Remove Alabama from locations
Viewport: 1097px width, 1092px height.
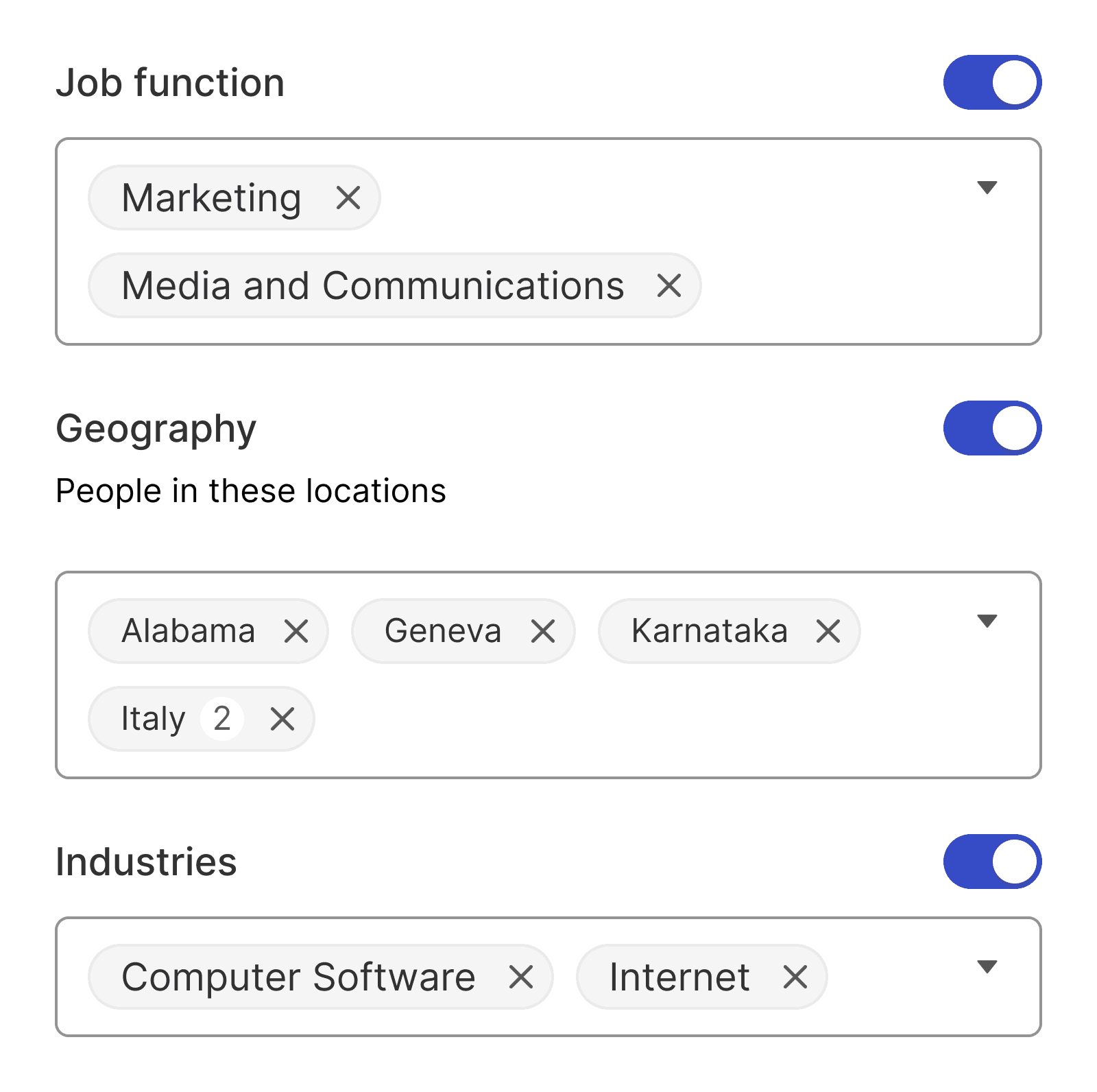coord(296,631)
